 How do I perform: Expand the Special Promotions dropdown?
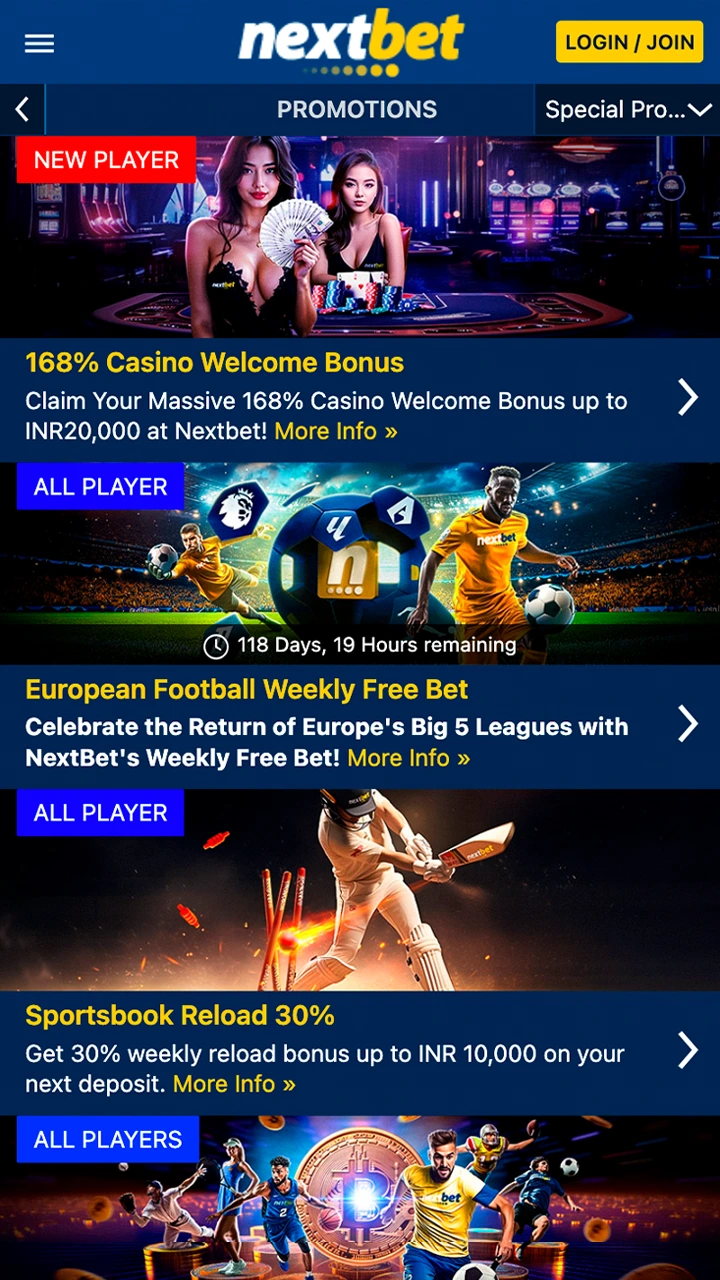click(x=627, y=110)
